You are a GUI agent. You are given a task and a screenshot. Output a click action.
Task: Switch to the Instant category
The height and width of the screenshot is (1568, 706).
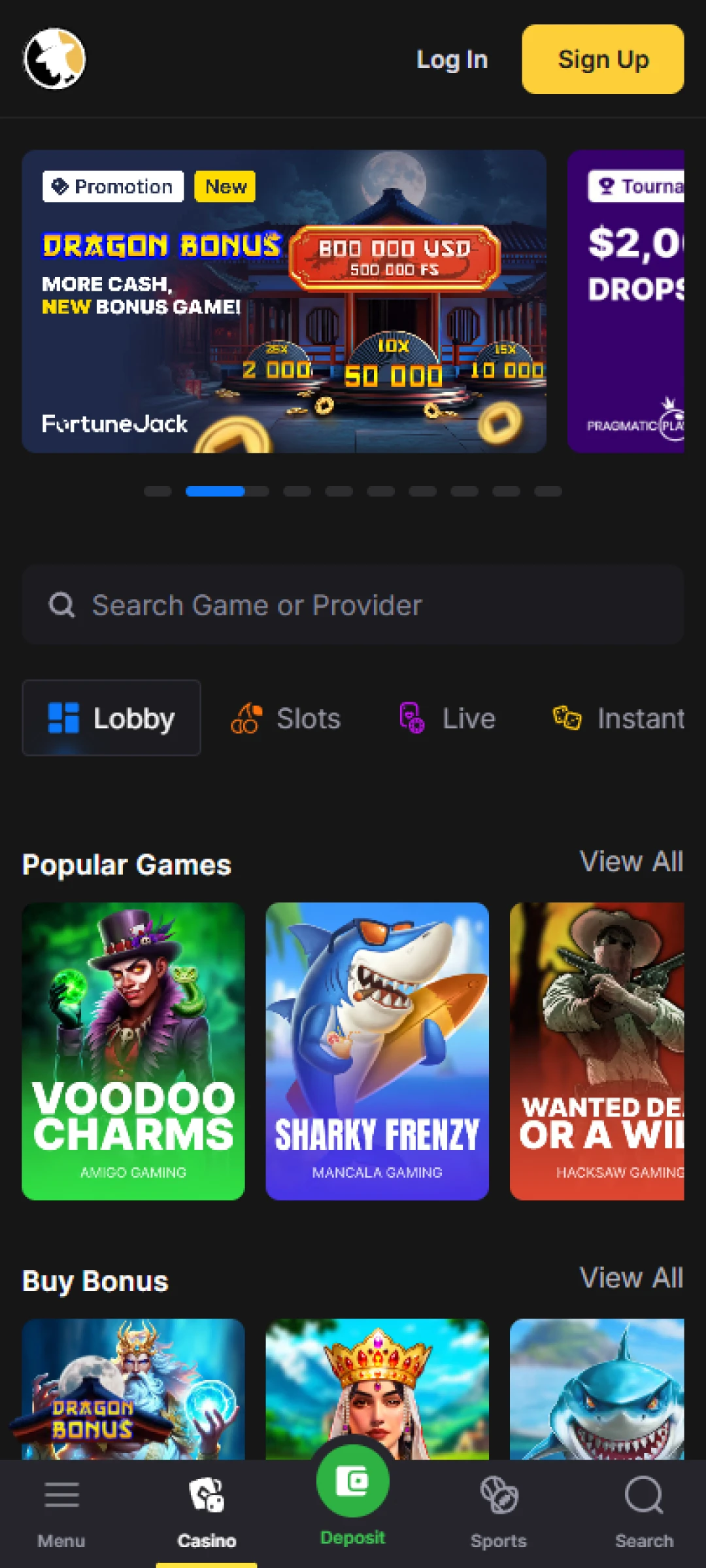click(x=618, y=718)
